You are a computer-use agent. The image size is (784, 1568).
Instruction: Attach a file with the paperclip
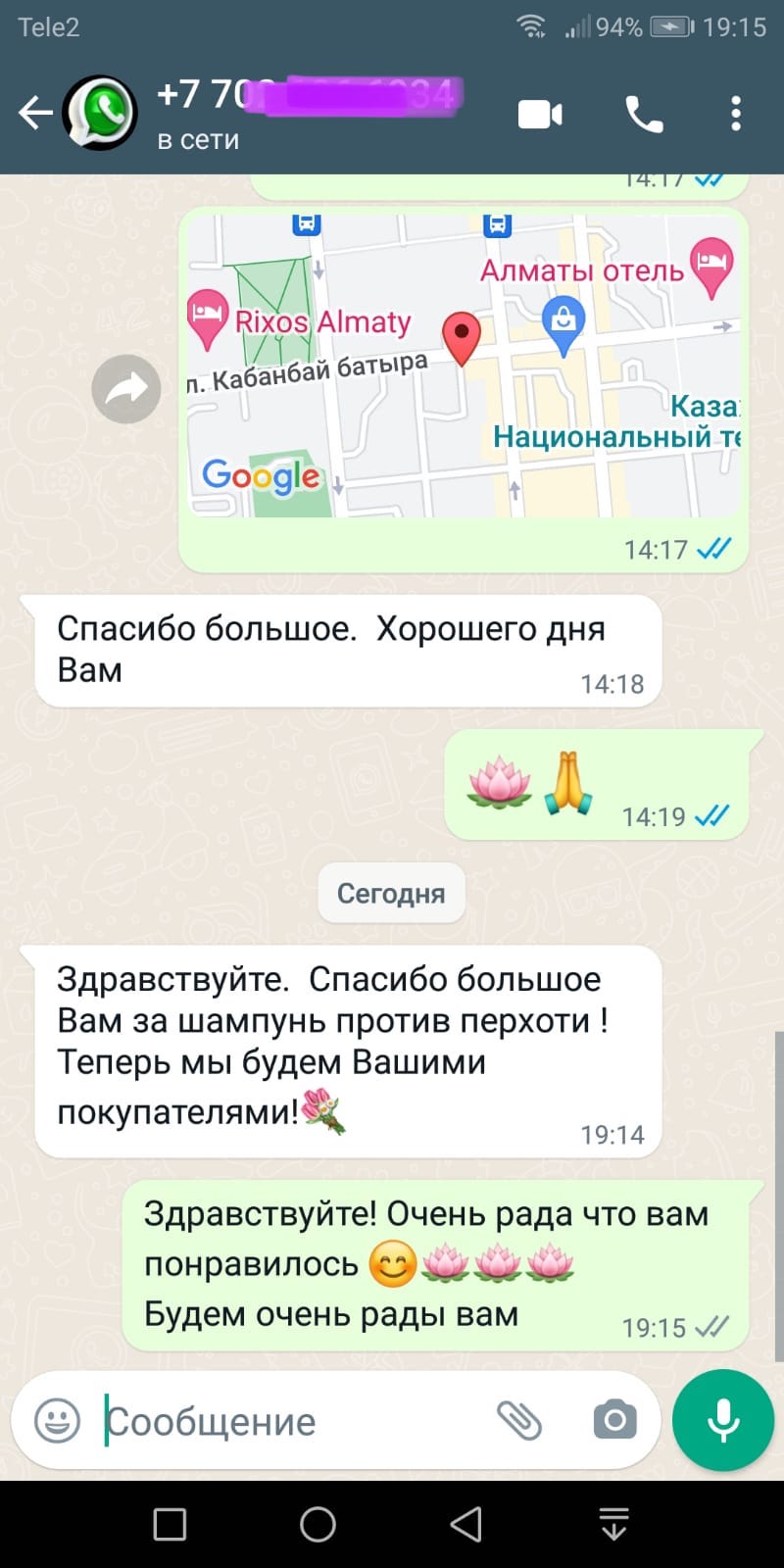click(x=519, y=1420)
